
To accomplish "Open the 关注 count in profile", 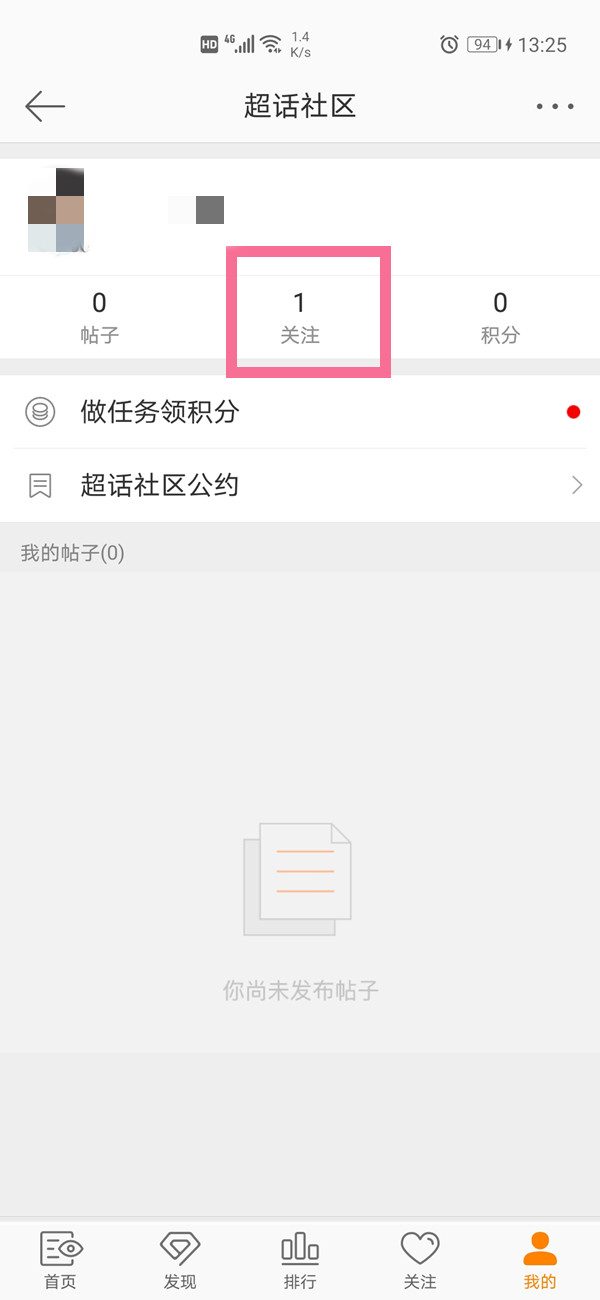I will point(300,316).
